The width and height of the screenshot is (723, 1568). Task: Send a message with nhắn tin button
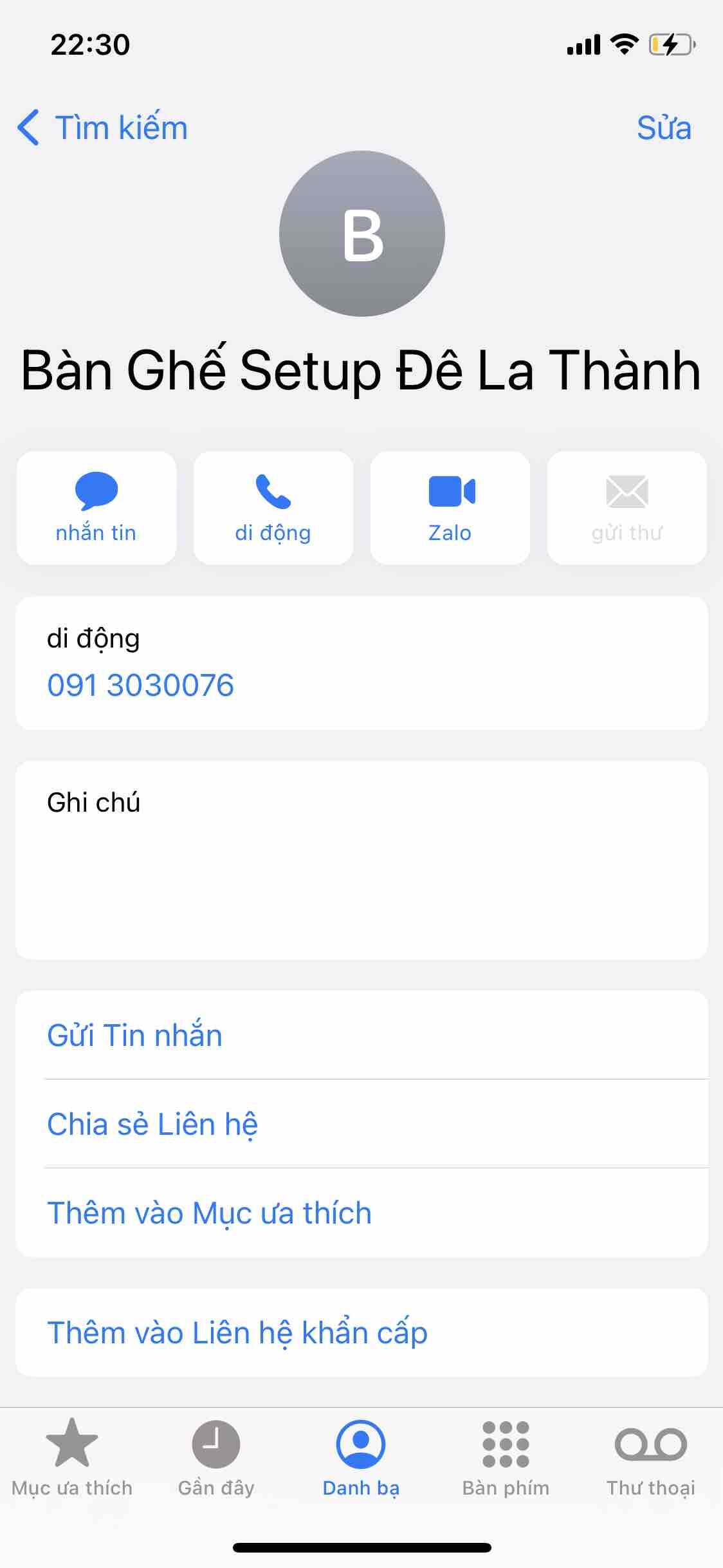(96, 508)
